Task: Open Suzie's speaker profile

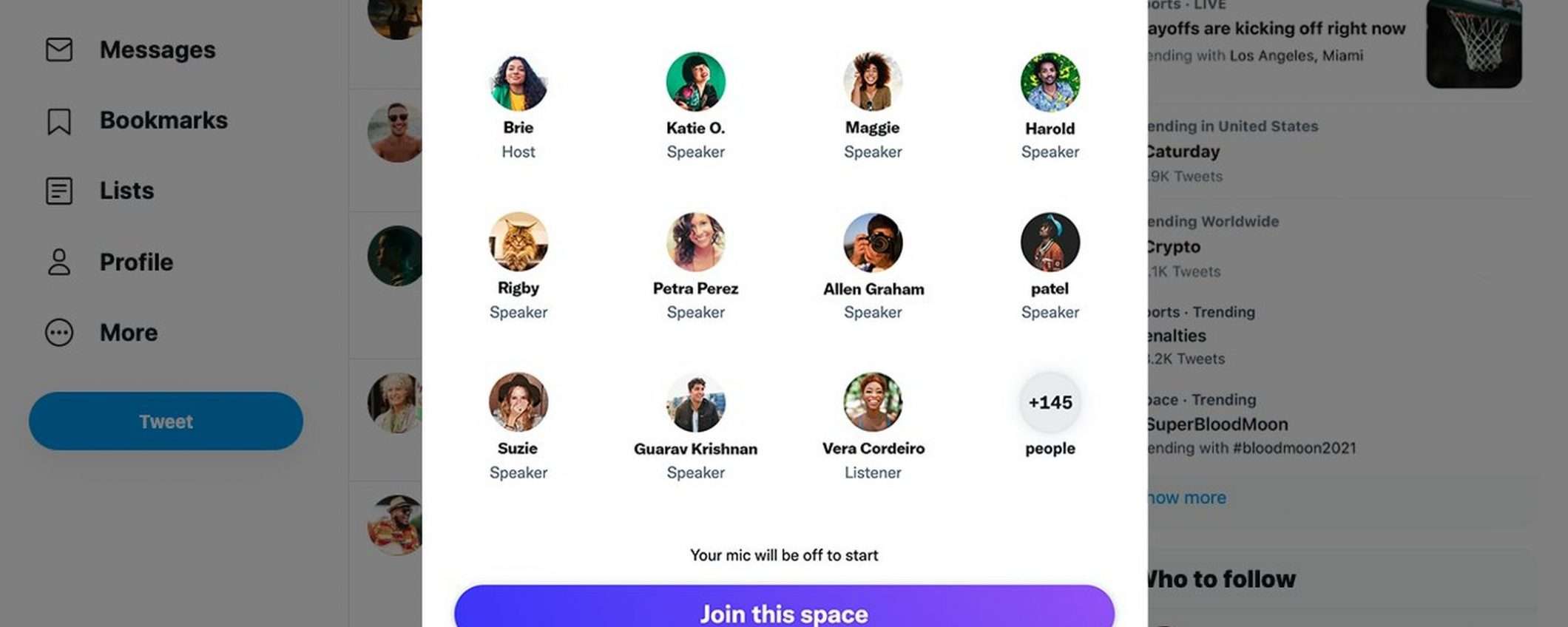Action: click(x=518, y=402)
